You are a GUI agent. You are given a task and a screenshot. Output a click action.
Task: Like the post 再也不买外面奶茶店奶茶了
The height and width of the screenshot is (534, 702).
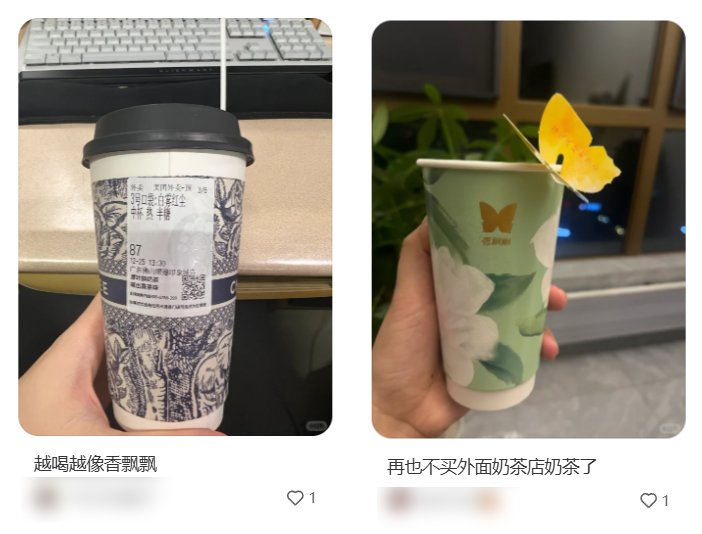pyautogui.click(x=648, y=500)
